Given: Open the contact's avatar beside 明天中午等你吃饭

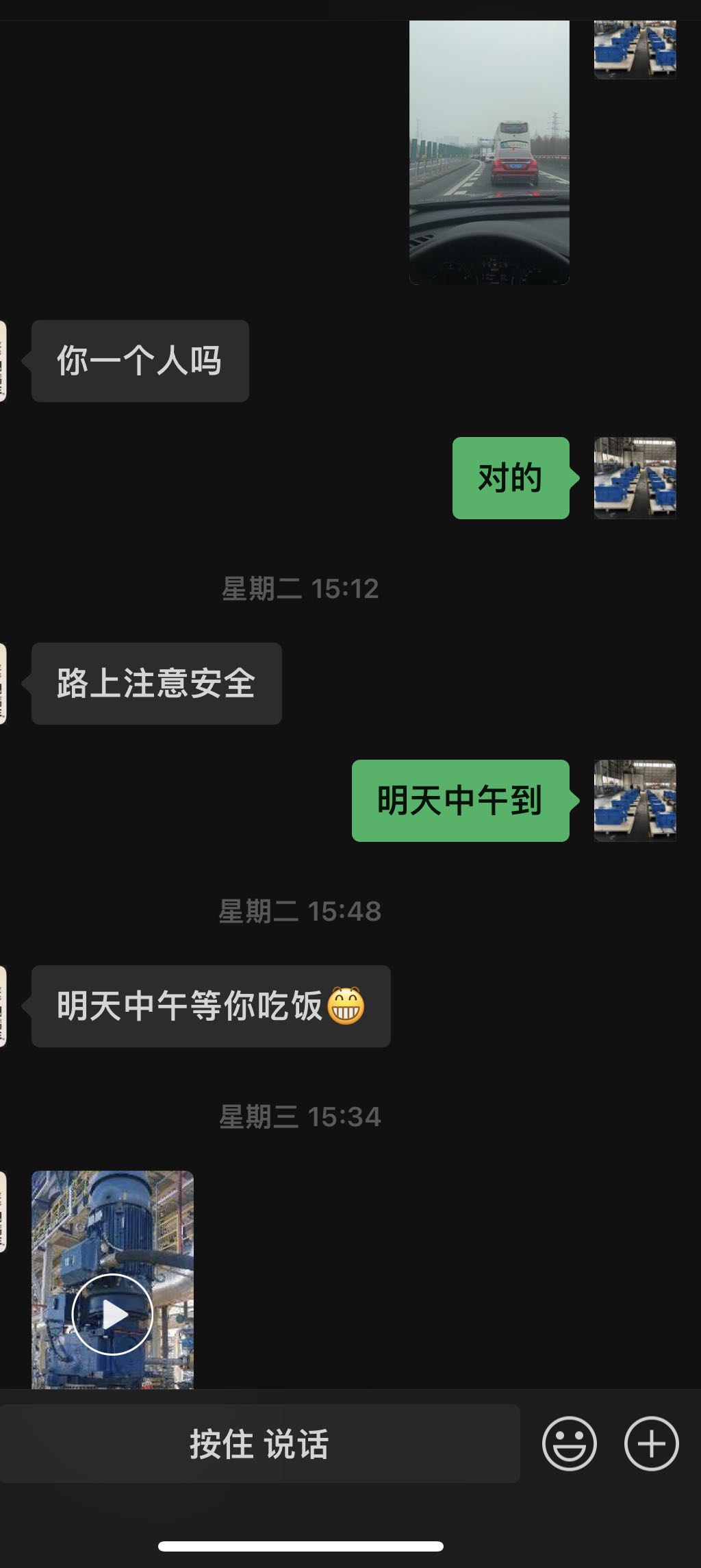Looking at the screenshot, I should tap(3, 1006).
